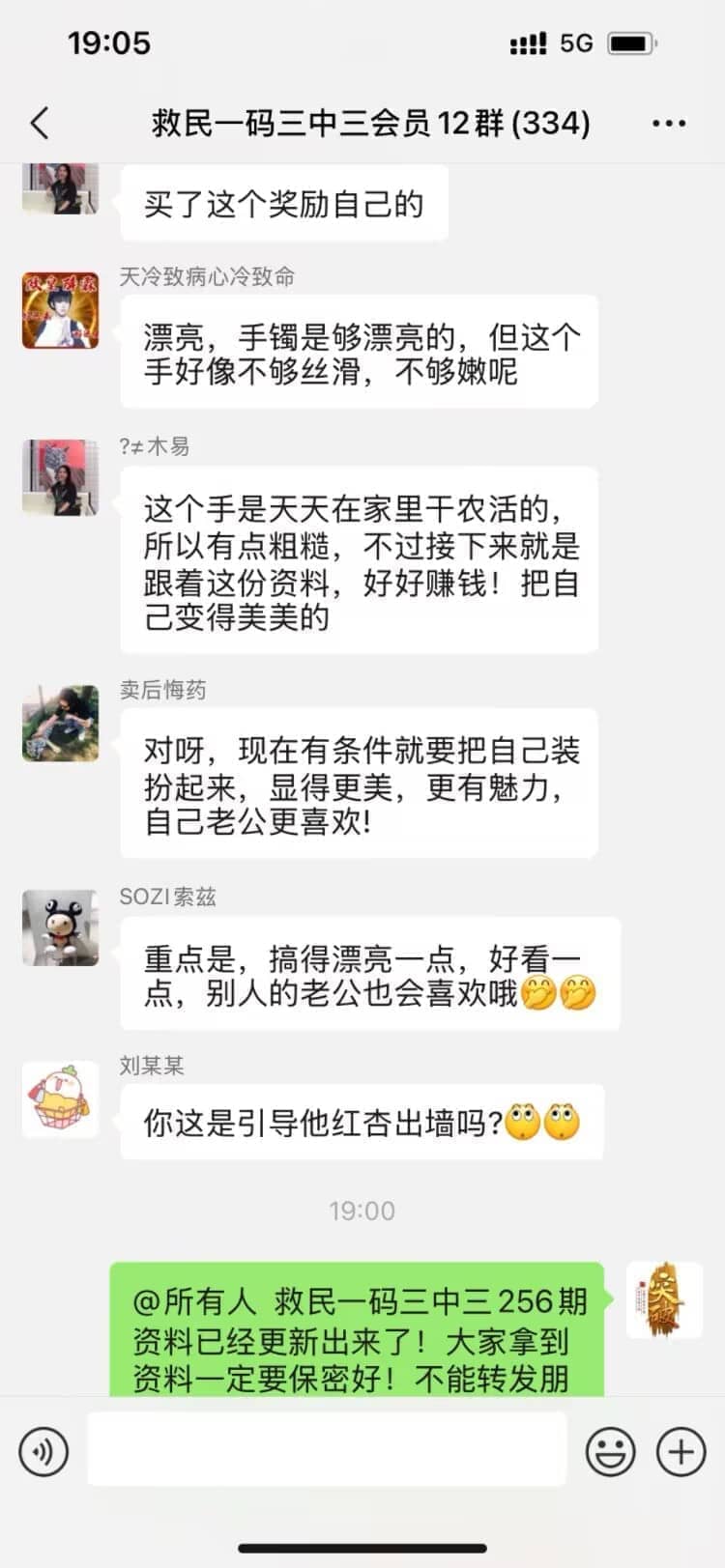Screen dimensions: 725x1568
Task: Open ?≠木易's avatar beside 这个手是天天 message
Action: point(61,477)
